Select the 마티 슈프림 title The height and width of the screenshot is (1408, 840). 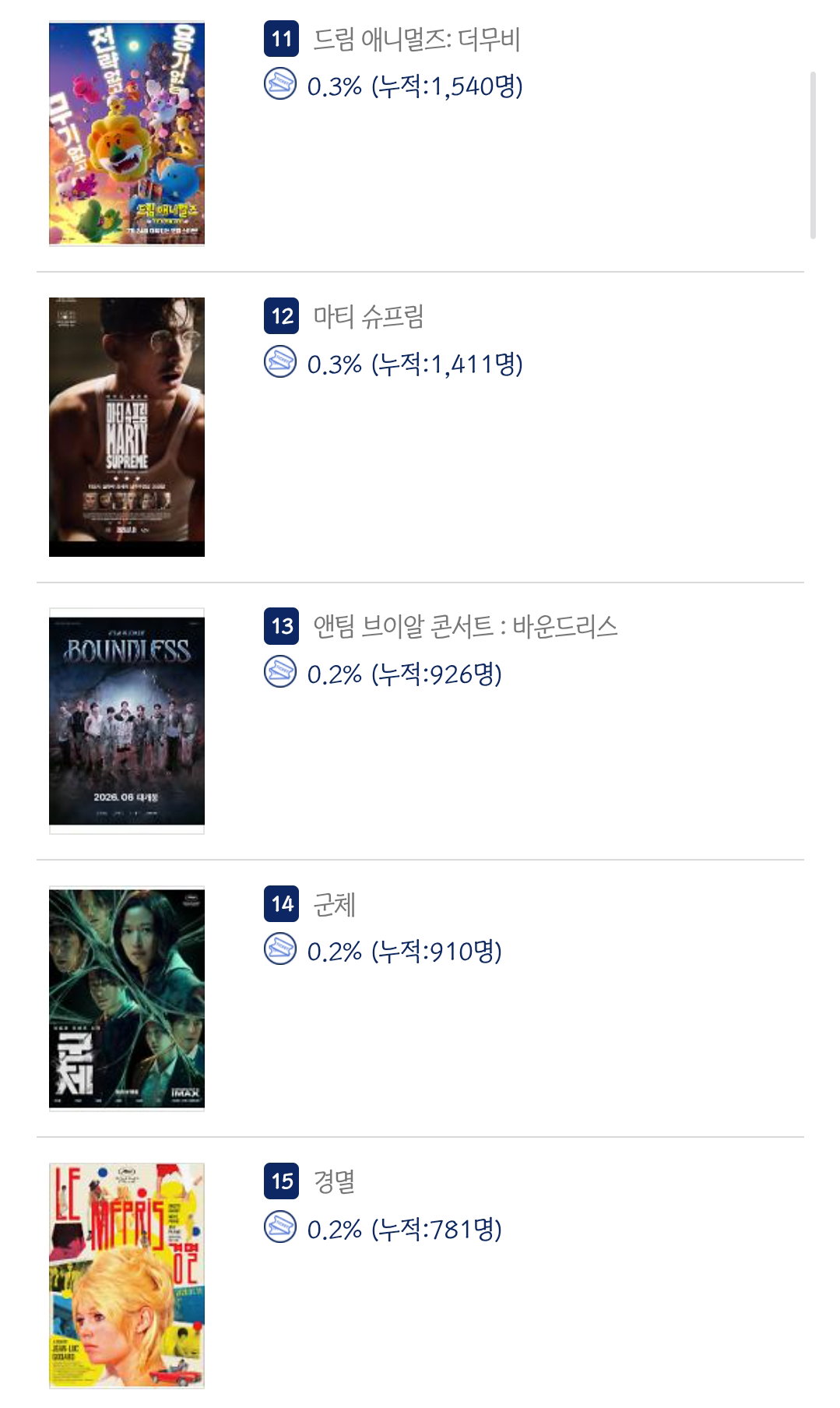(x=368, y=316)
